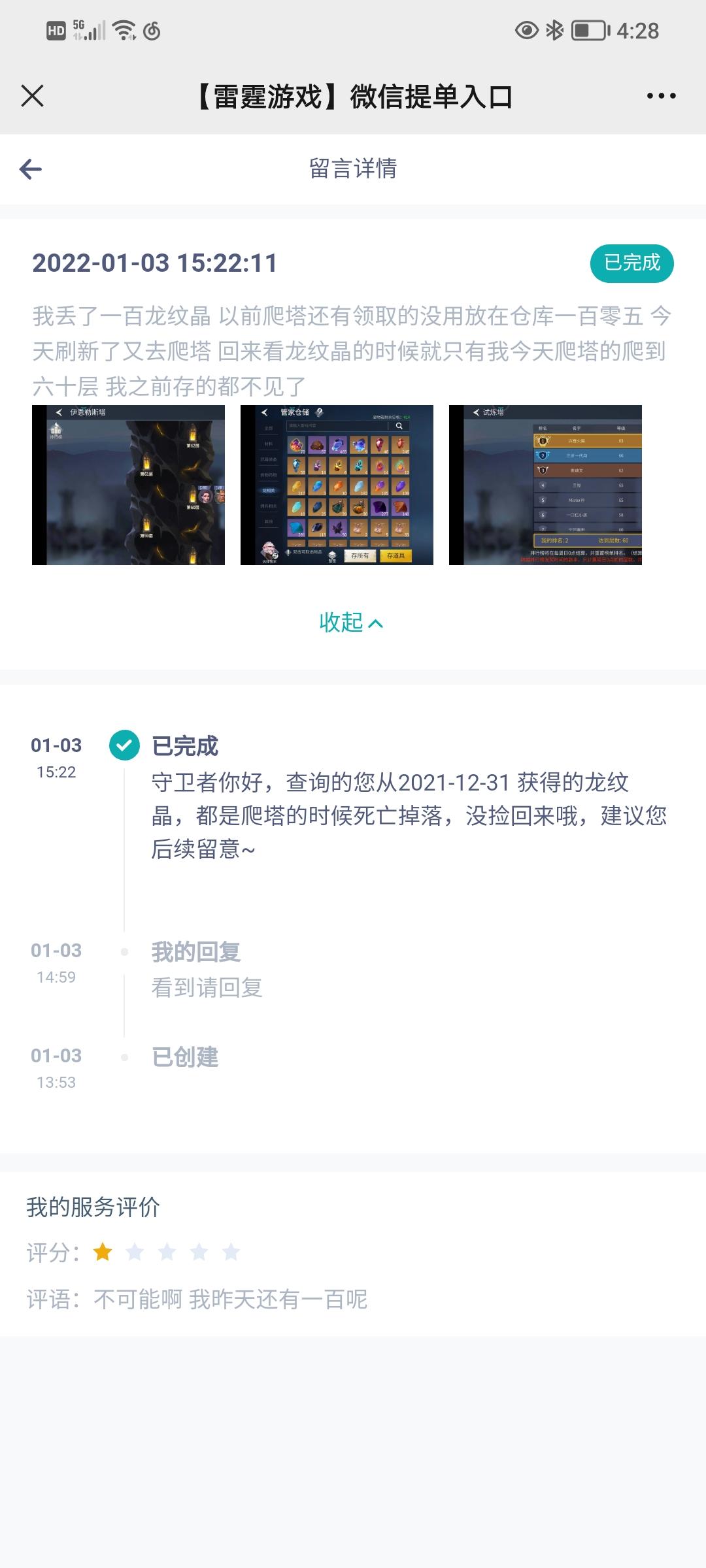
Task: Tap the green completed checkmark icon
Action: pos(124,745)
